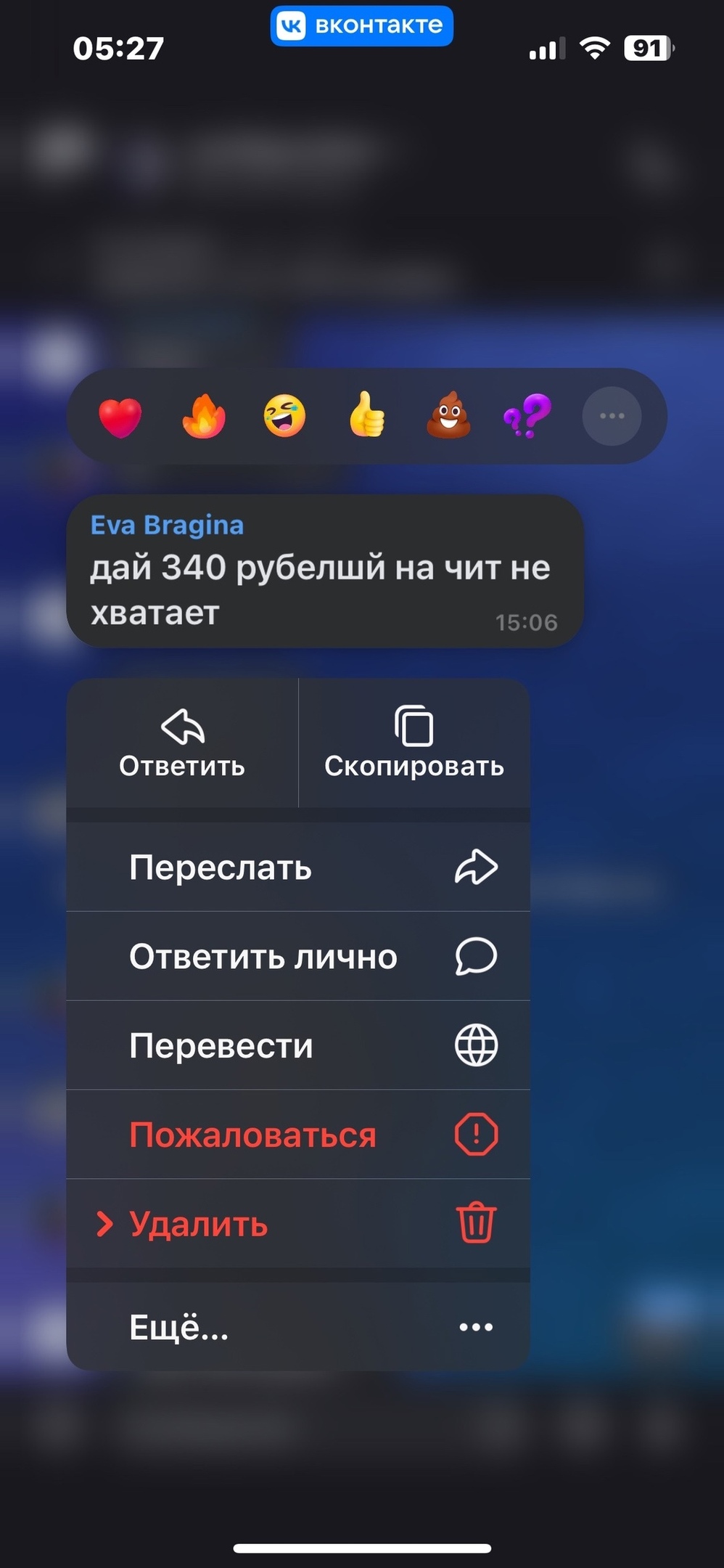724x1568 pixels.
Task: Select the purple question marks reaction
Action: pyautogui.click(x=530, y=415)
